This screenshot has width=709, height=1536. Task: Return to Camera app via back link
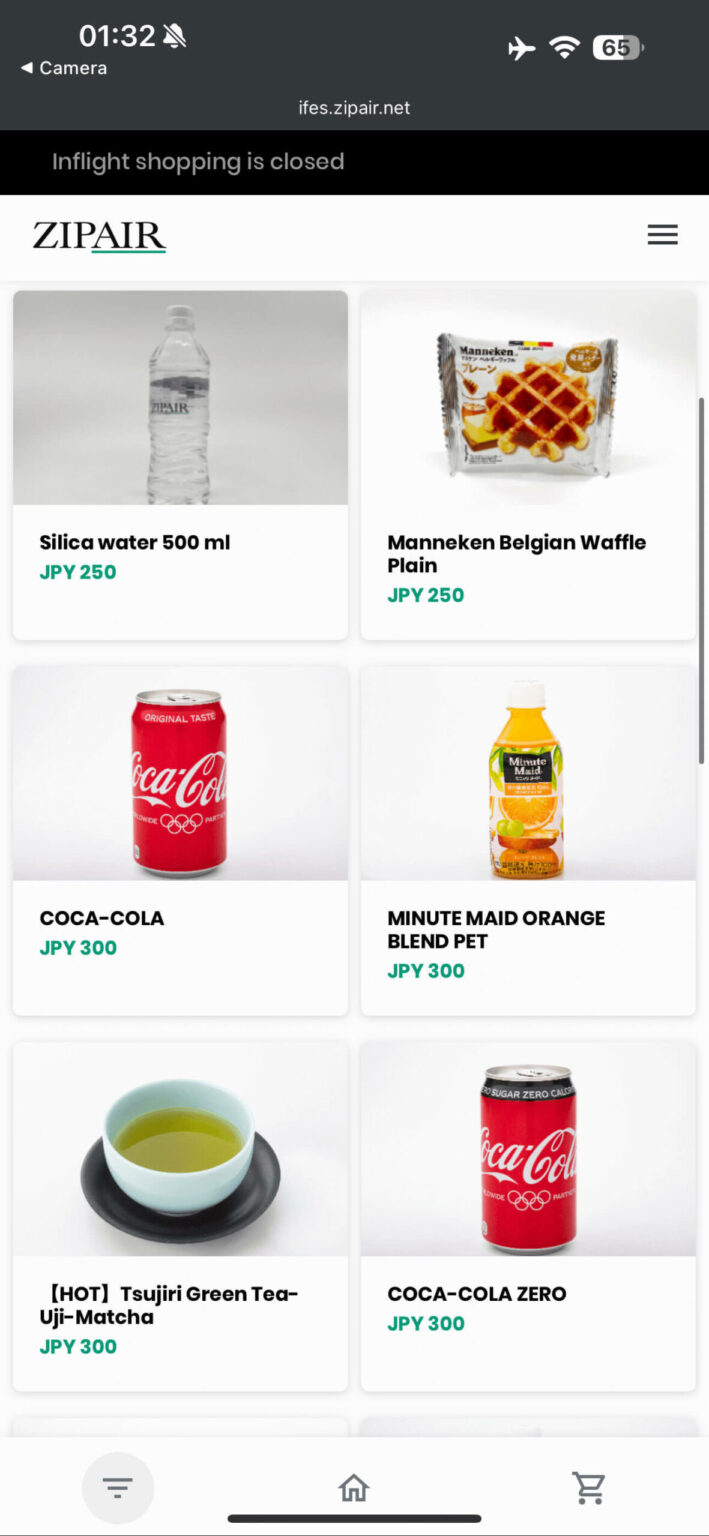(x=64, y=68)
